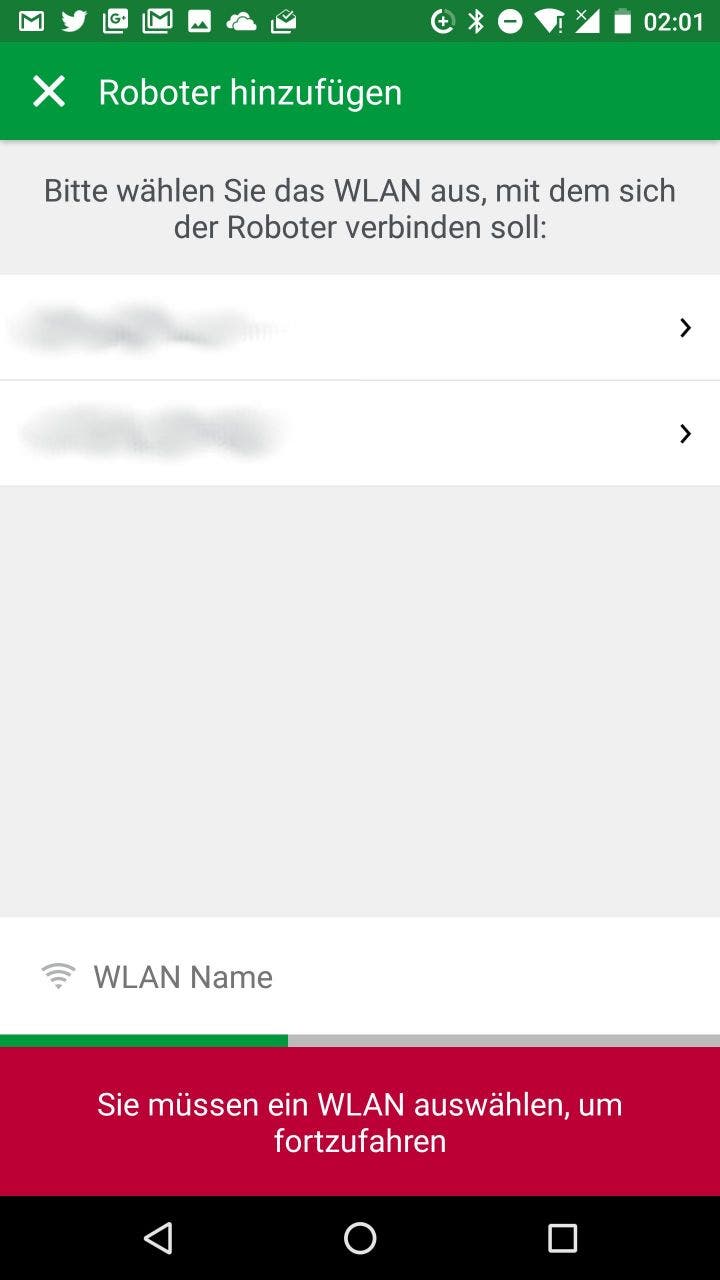Focus the WLAN Name input field

360,976
